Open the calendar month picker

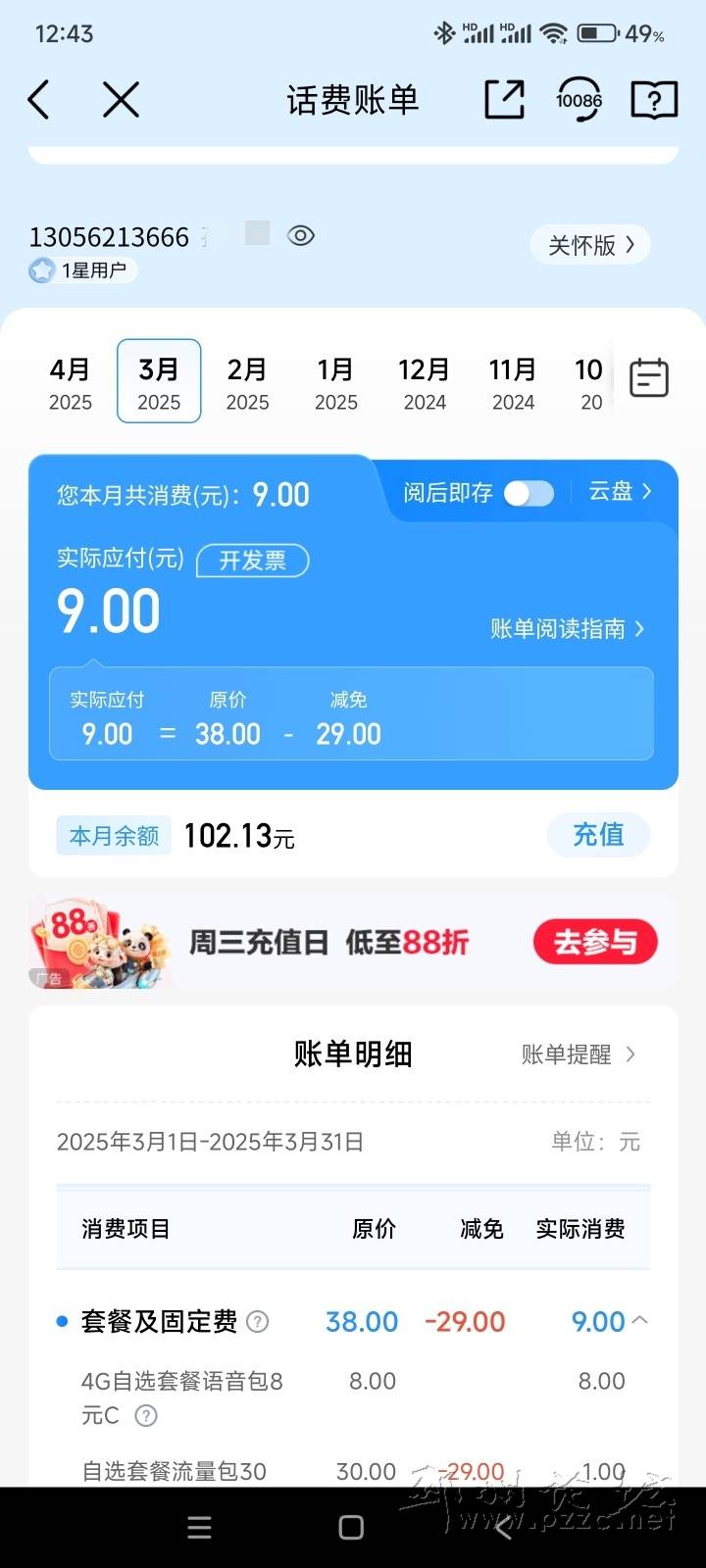[x=648, y=378]
